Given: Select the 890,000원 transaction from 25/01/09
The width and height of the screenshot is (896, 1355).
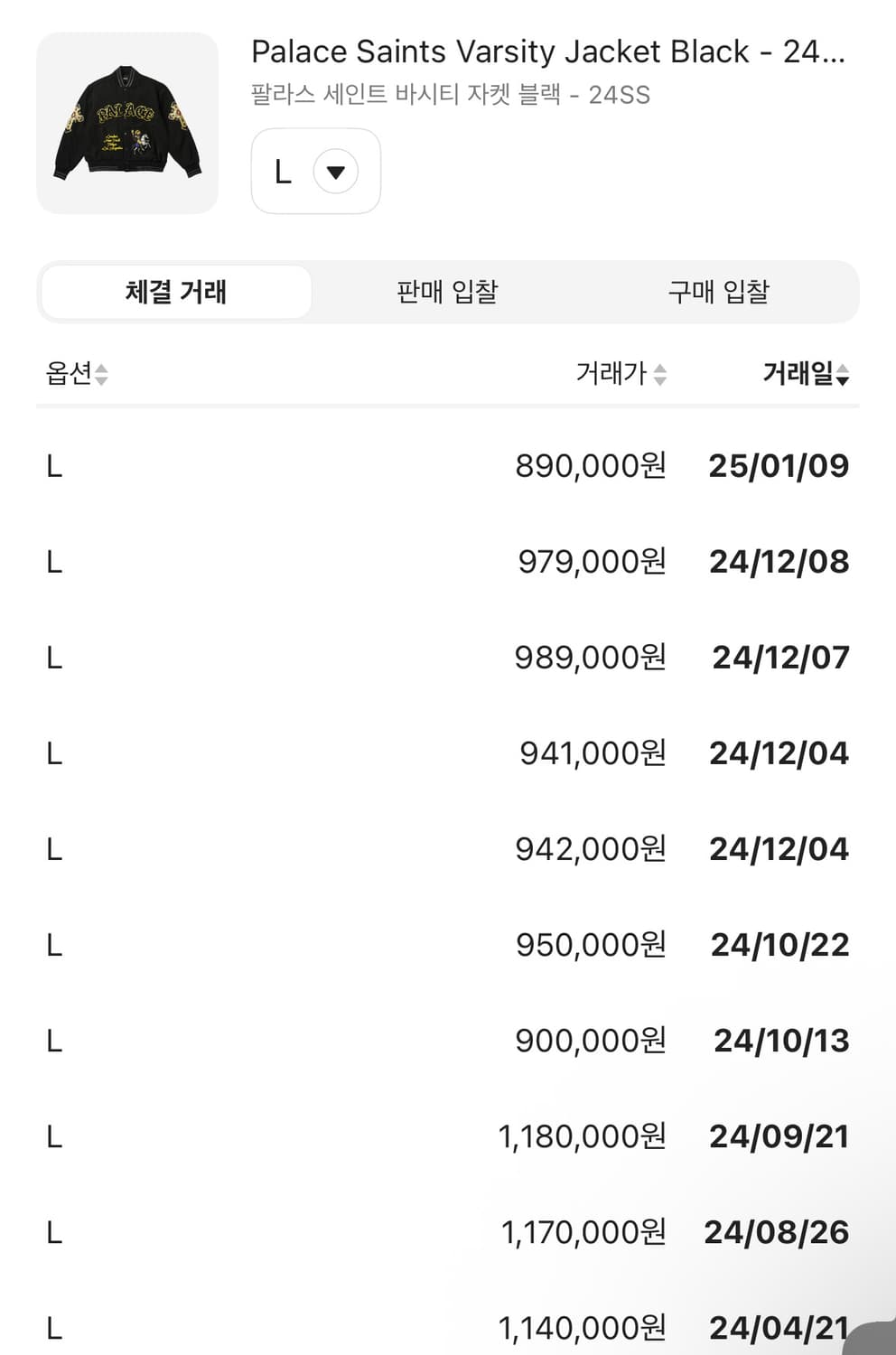Looking at the screenshot, I should tap(592, 465).
